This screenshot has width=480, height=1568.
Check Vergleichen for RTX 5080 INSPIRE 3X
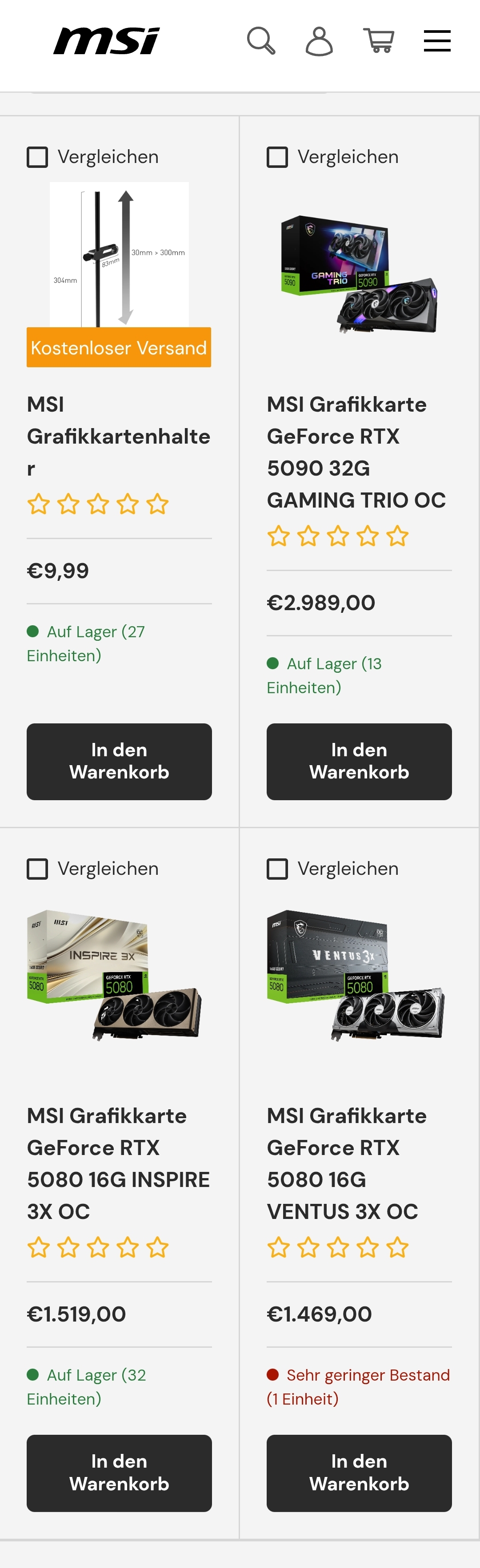pyautogui.click(x=38, y=869)
